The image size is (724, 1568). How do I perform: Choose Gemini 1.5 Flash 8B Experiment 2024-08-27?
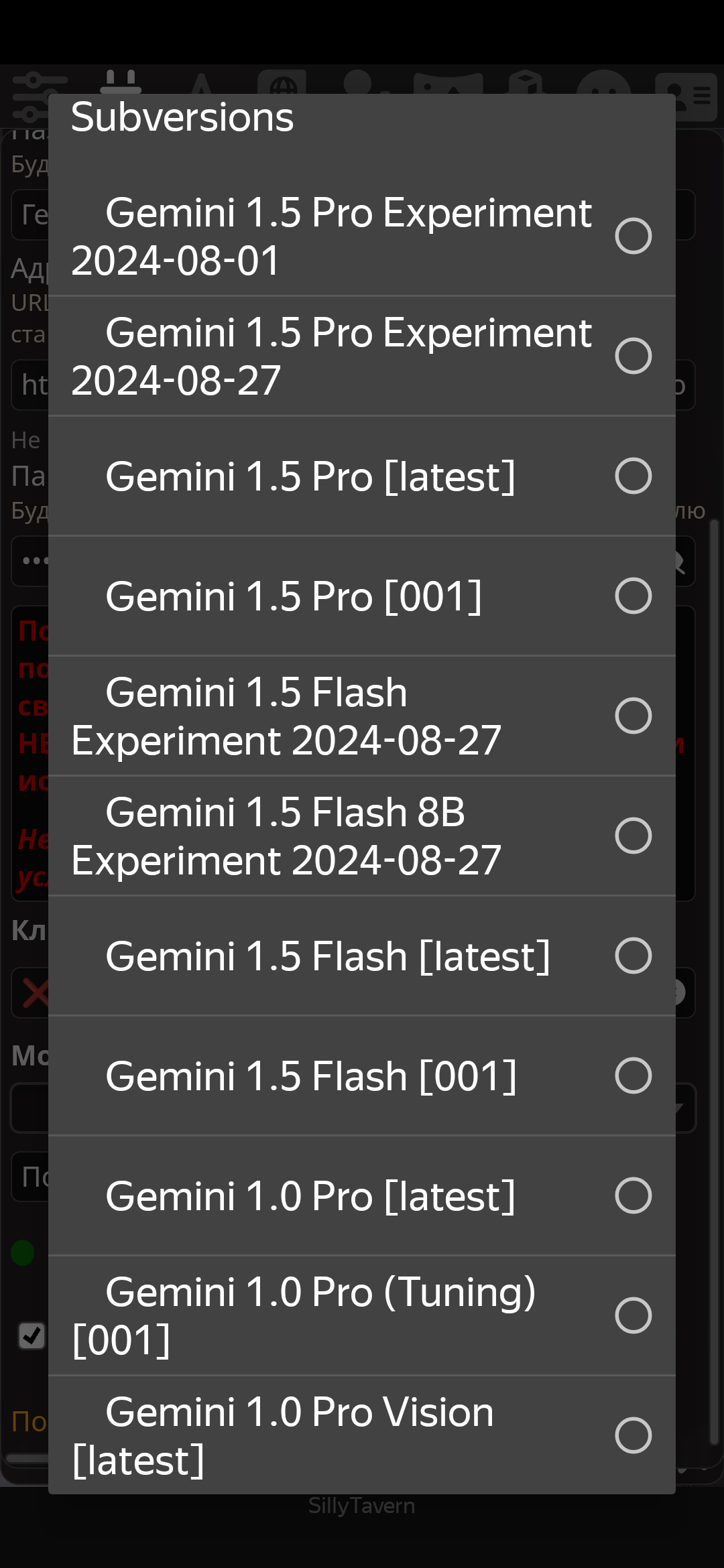point(362,836)
